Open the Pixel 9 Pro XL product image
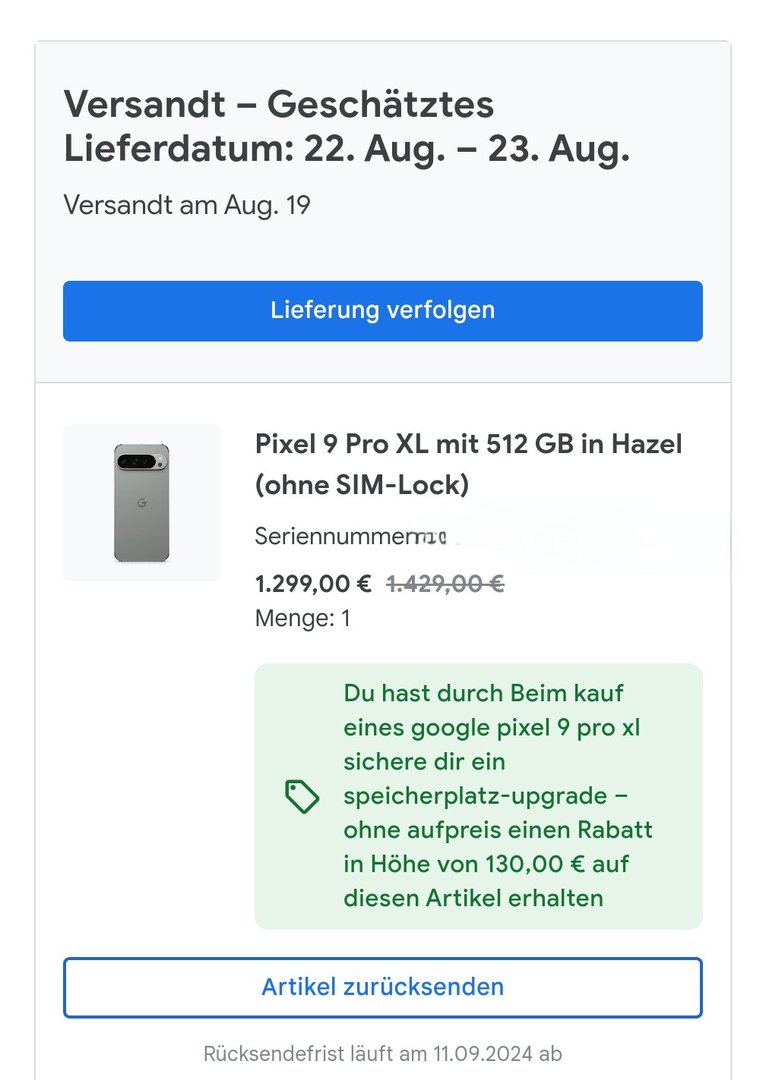Image resolution: width=766 pixels, height=1080 pixels. (141, 502)
